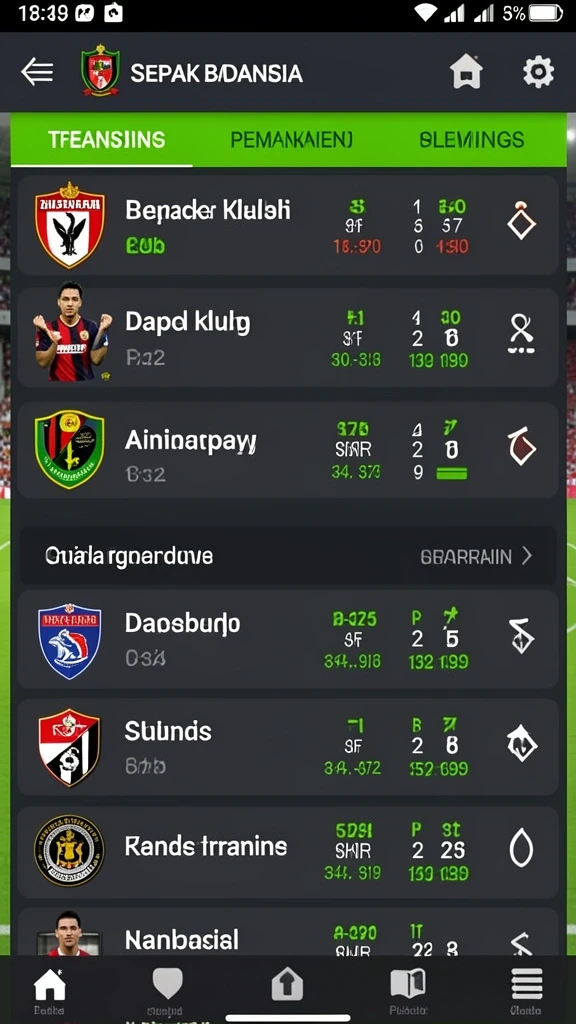Open the Aininatpayy club row
This screenshot has height=1024, width=576.
click(288, 450)
